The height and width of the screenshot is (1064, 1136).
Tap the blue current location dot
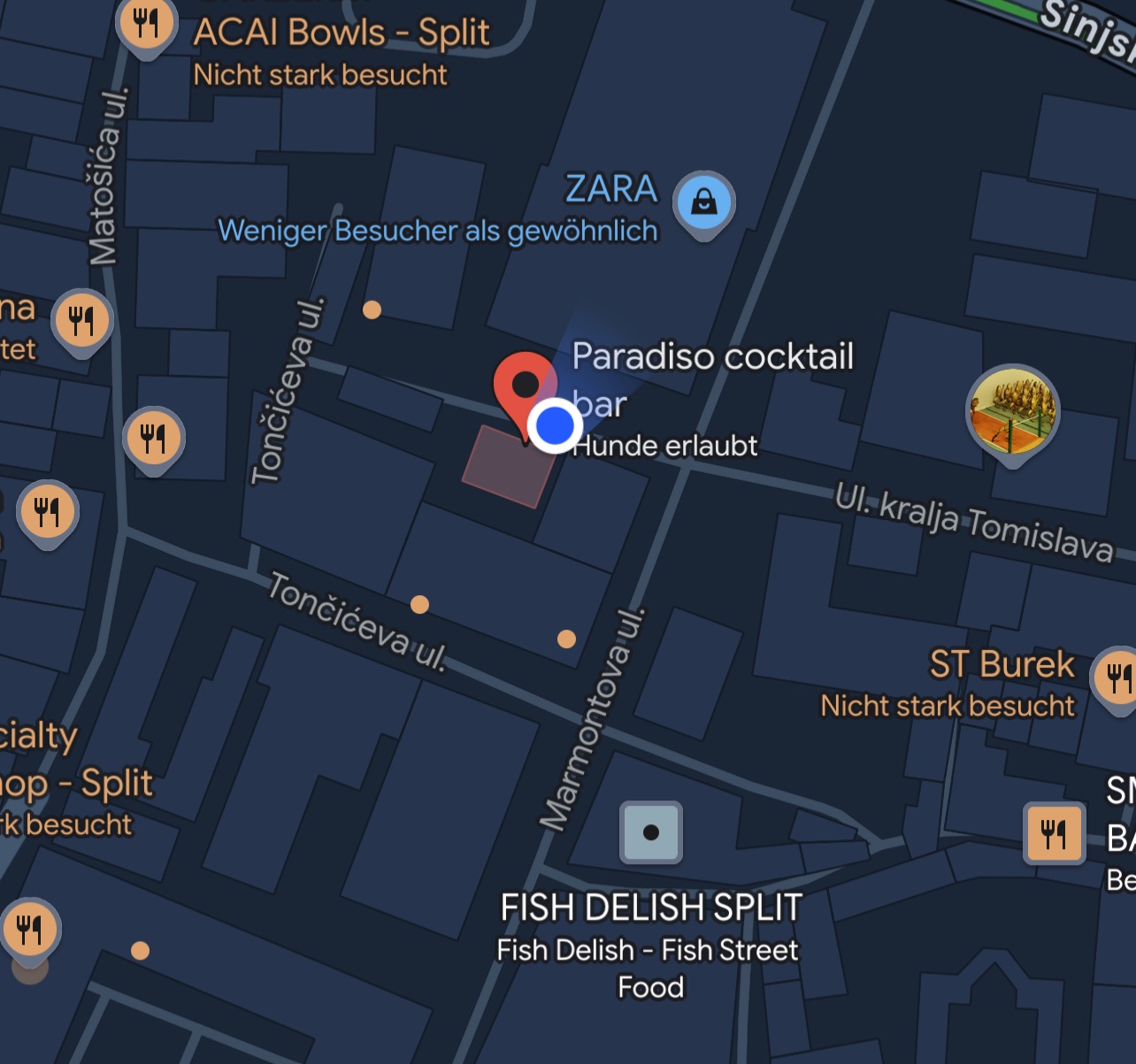[555, 425]
